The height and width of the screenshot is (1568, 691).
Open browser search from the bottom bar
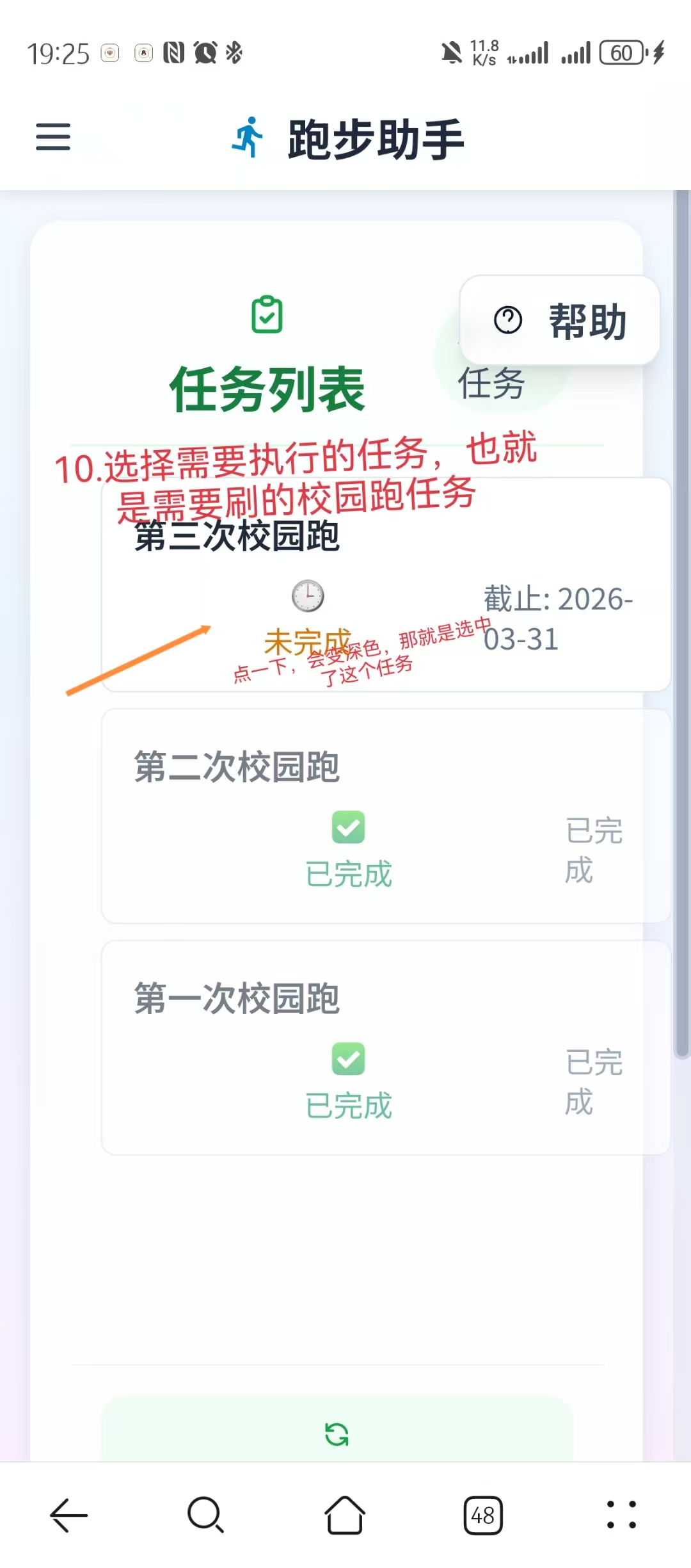[206, 1515]
